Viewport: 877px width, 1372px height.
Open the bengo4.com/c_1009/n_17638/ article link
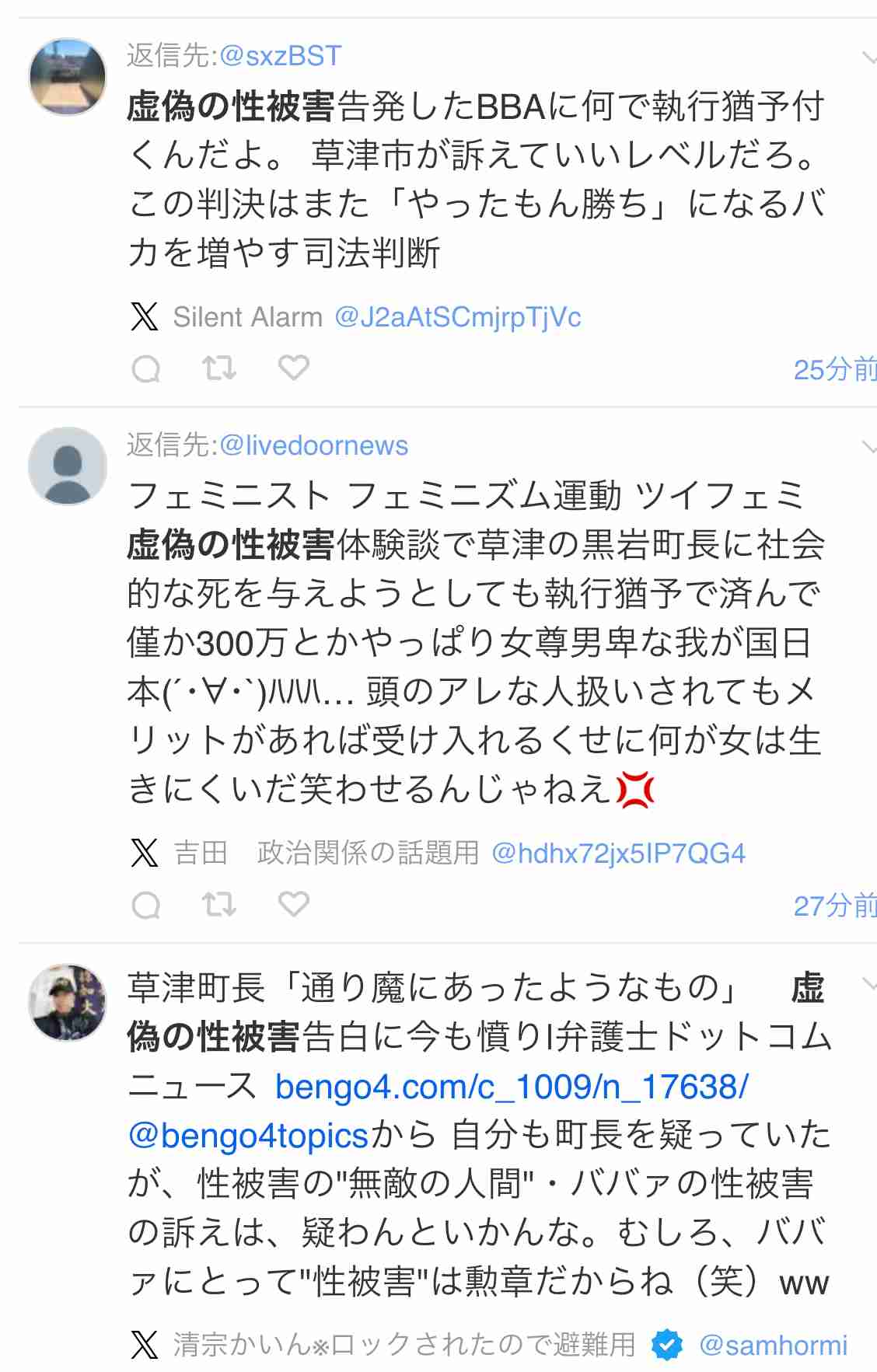[511, 1087]
